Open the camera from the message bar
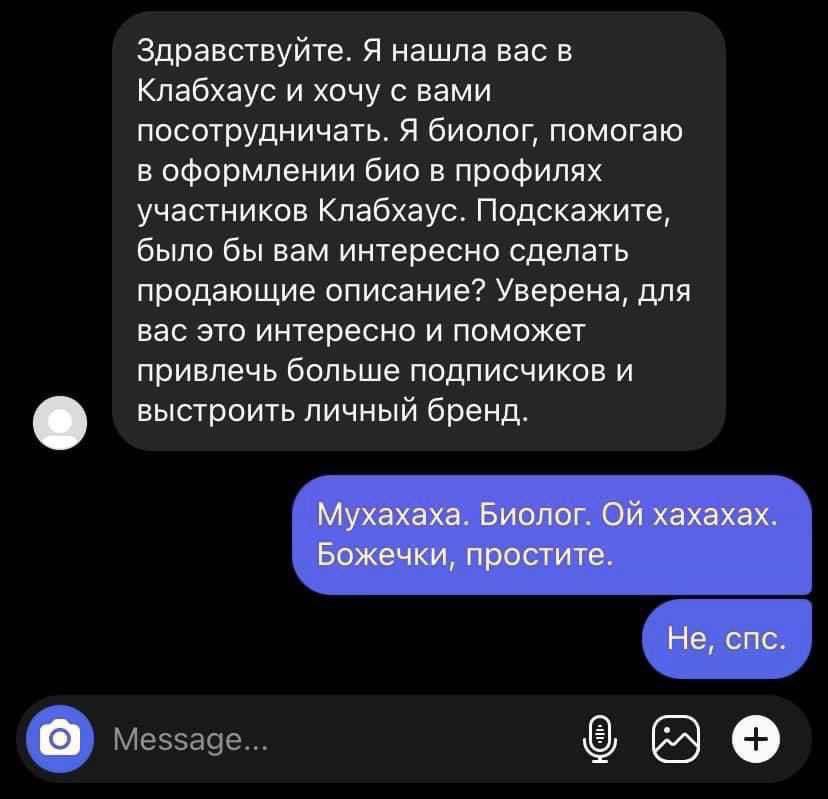The height and width of the screenshot is (799, 828). (x=62, y=740)
